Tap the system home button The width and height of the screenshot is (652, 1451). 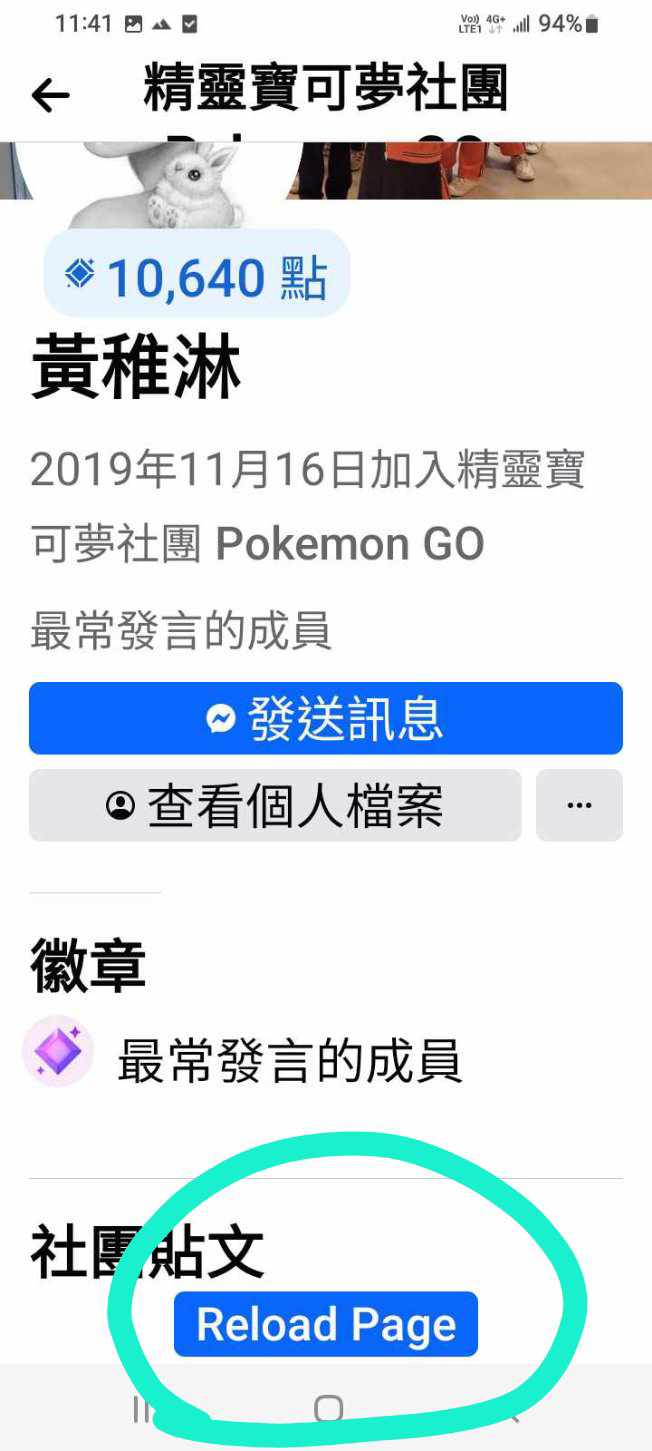pos(328,1409)
